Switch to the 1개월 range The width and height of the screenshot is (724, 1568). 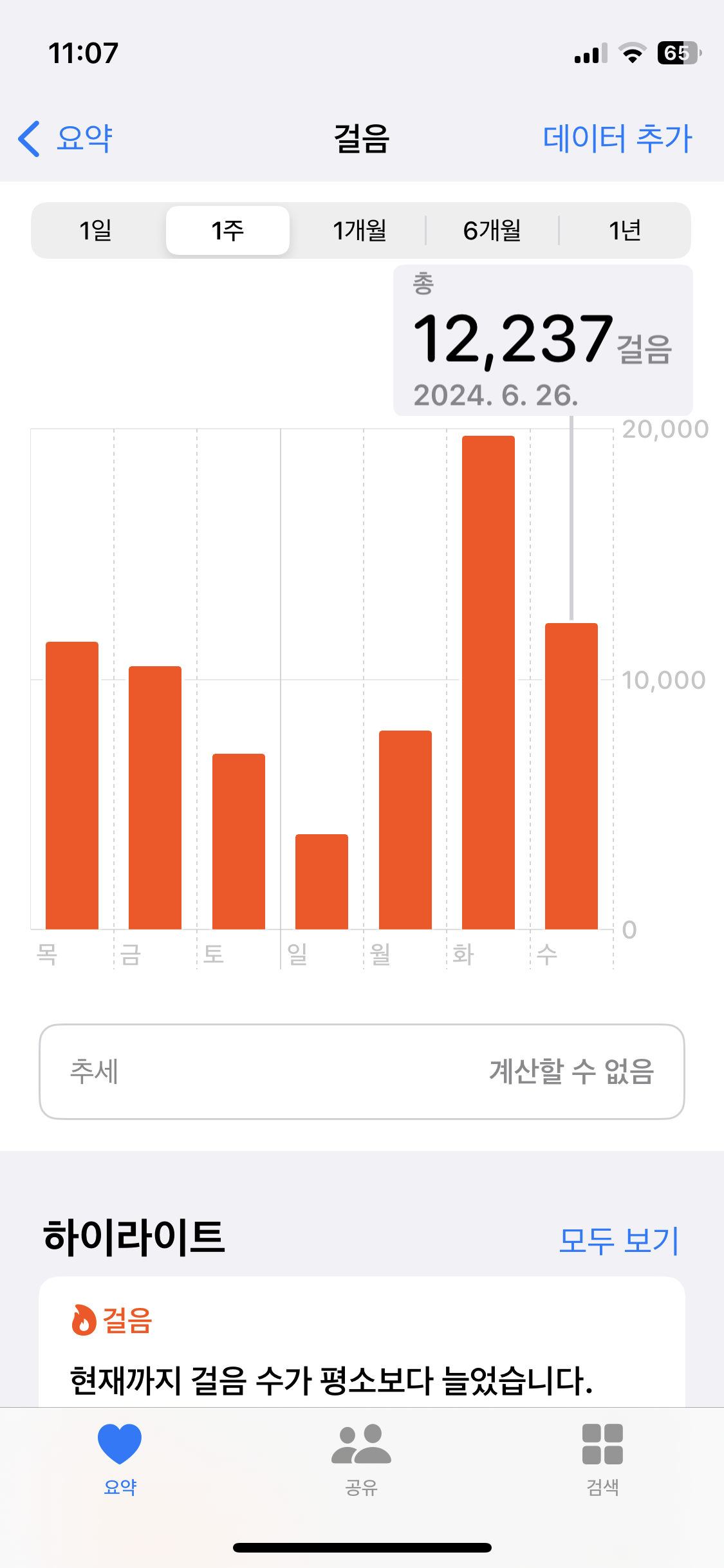pyautogui.click(x=359, y=230)
